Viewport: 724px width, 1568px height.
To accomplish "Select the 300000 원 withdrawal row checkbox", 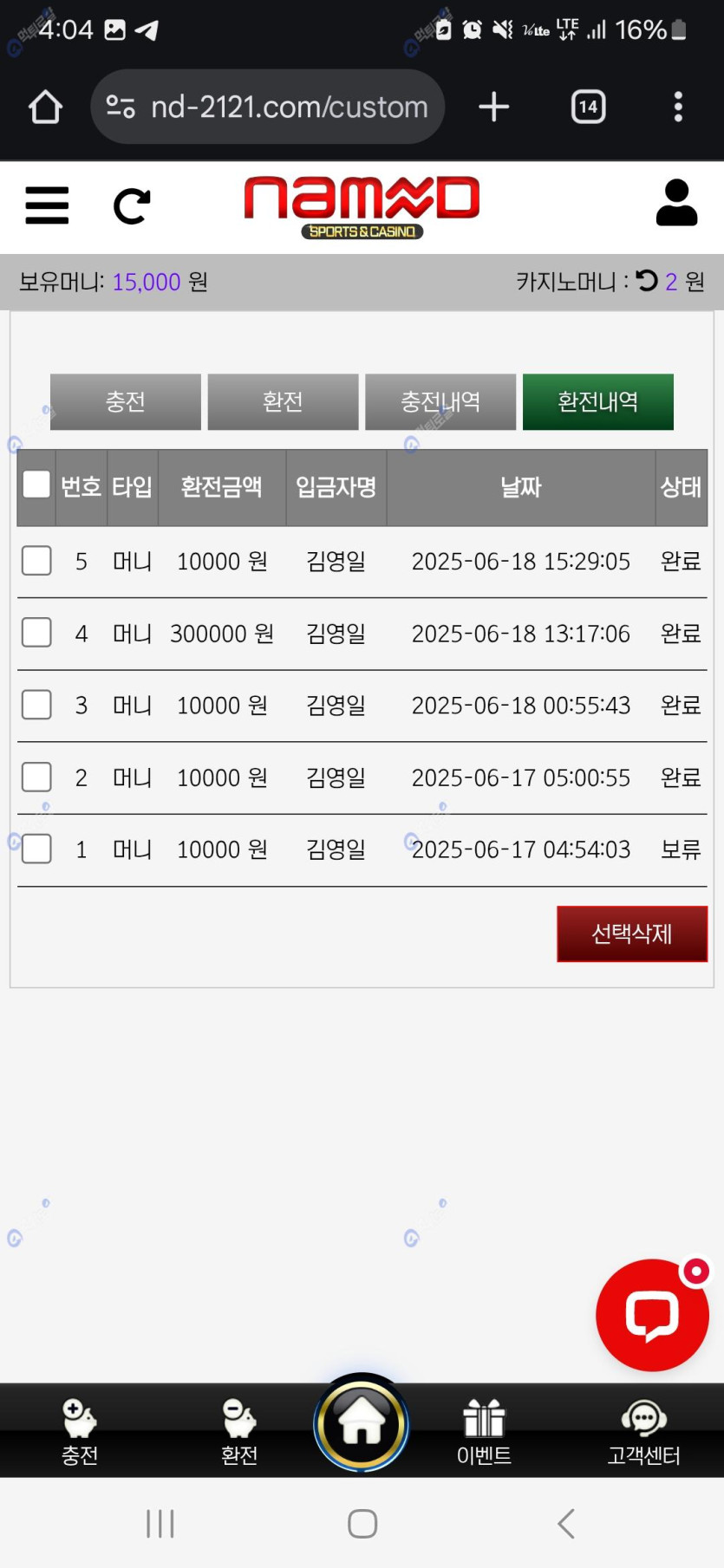I will [x=36, y=633].
